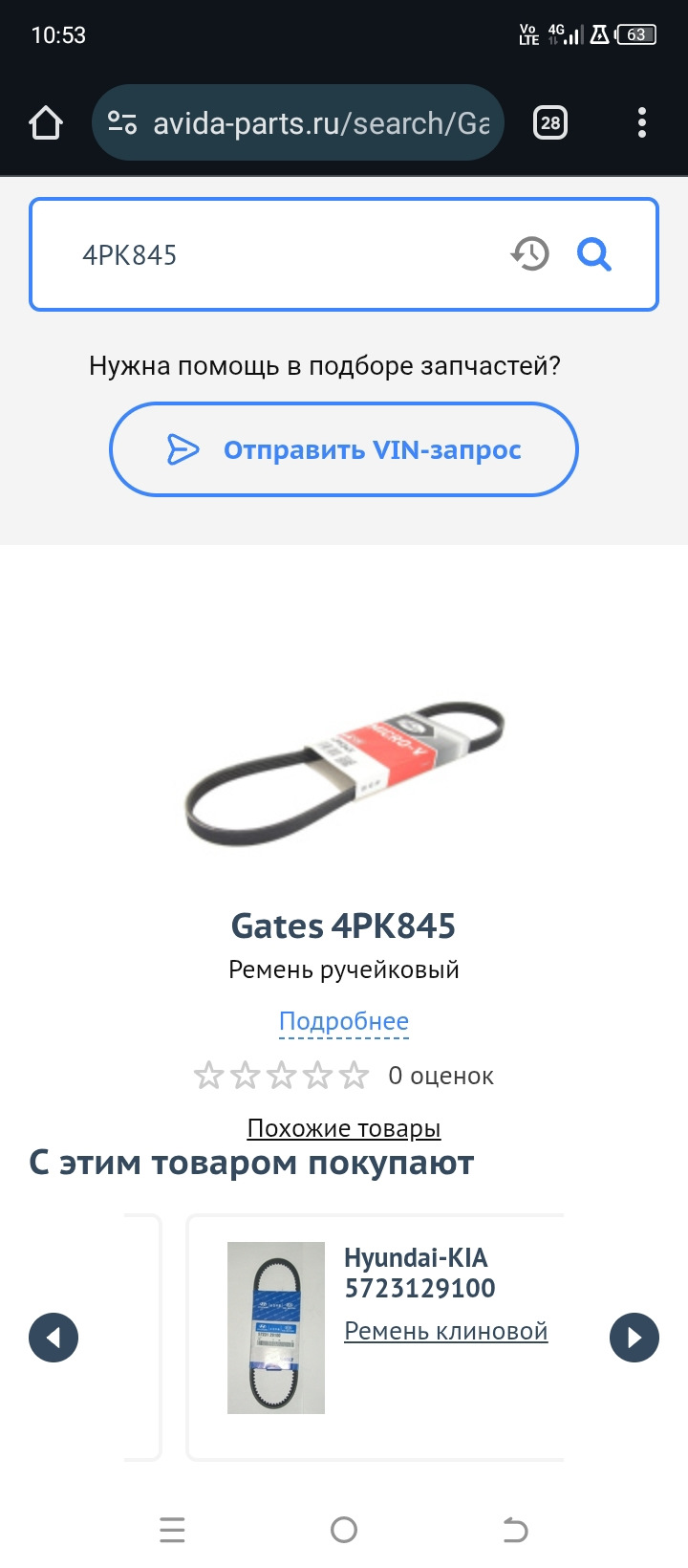Open the Подробнее link

(x=344, y=1021)
